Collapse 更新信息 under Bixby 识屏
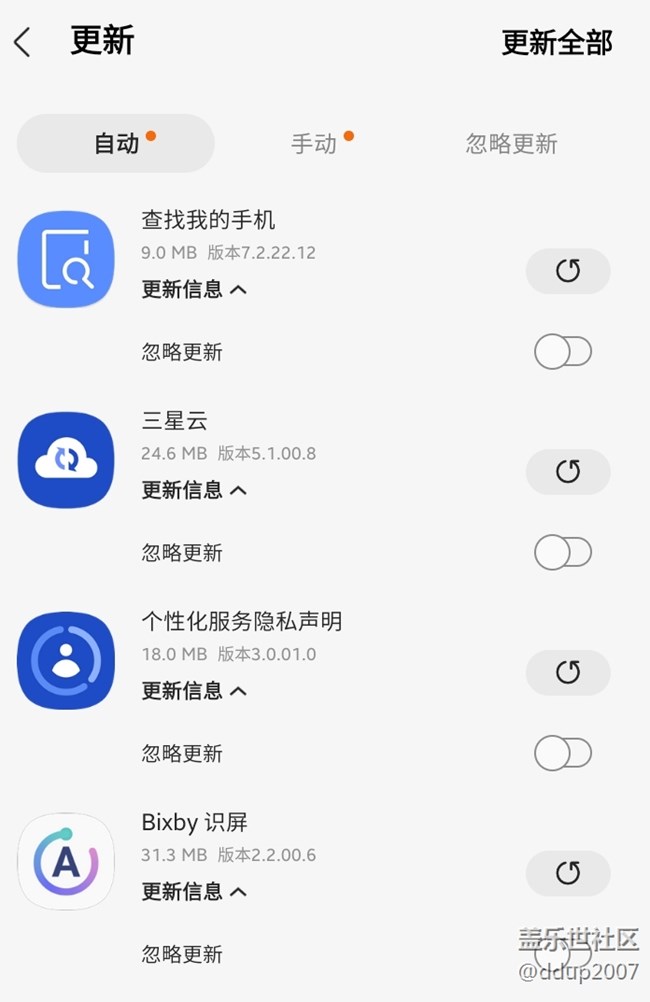The width and height of the screenshot is (650, 1002). coord(194,891)
